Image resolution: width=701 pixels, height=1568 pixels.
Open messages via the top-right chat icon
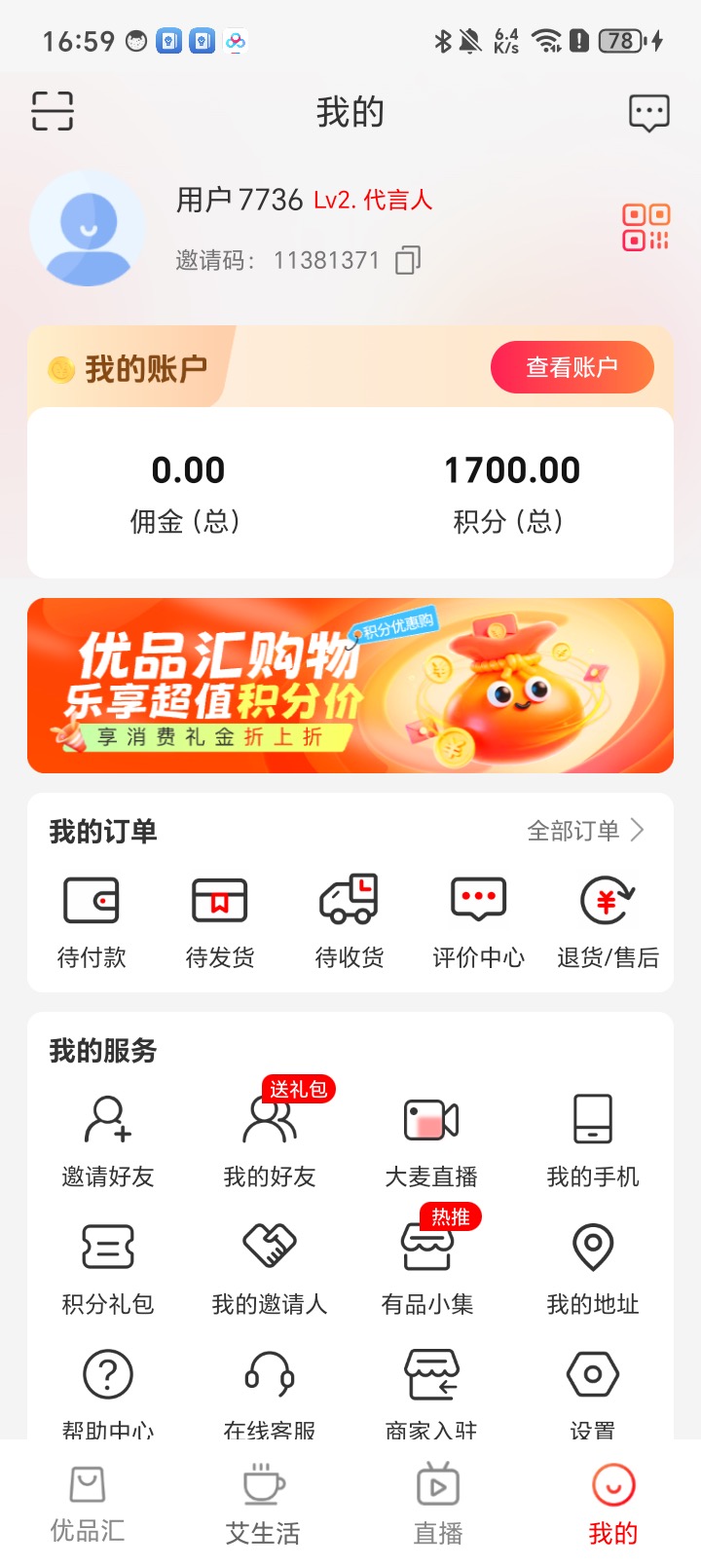pos(647,111)
